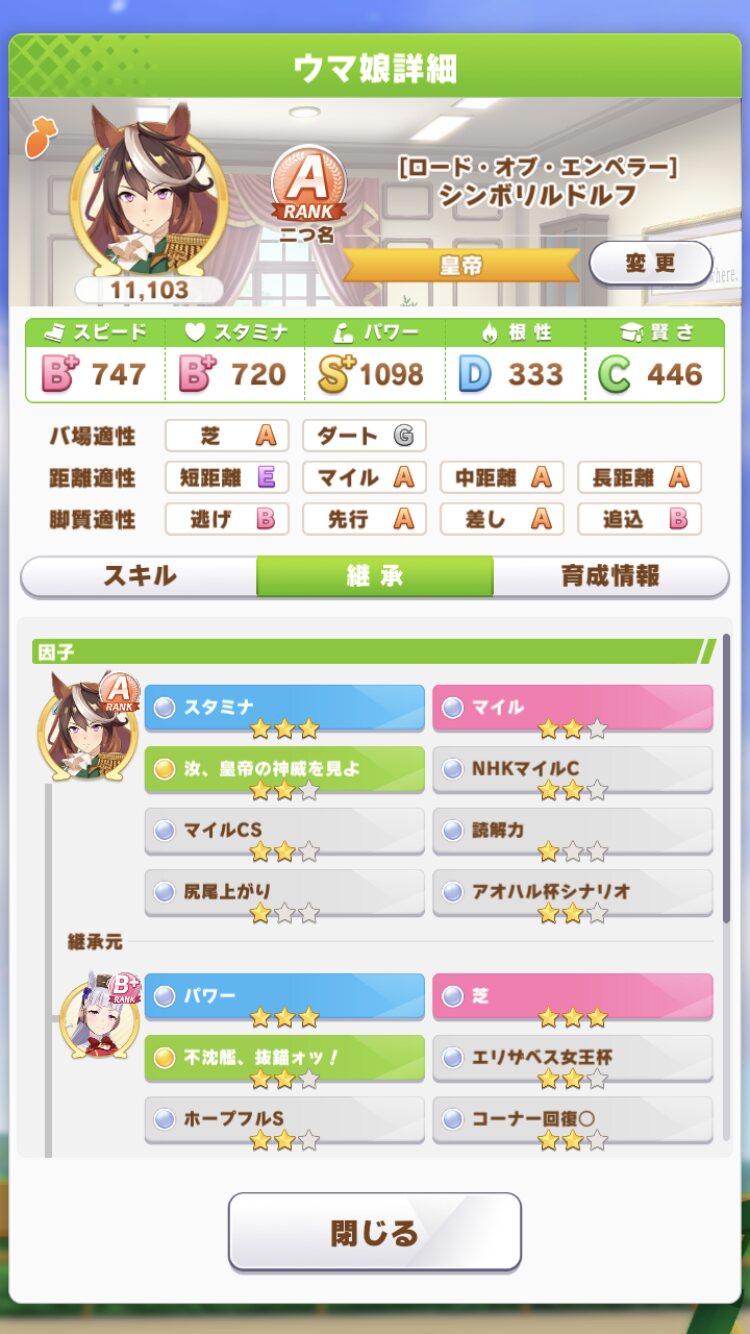Tap the アオハル杯シナリオ factor
The image size is (750, 1334).
(573, 892)
